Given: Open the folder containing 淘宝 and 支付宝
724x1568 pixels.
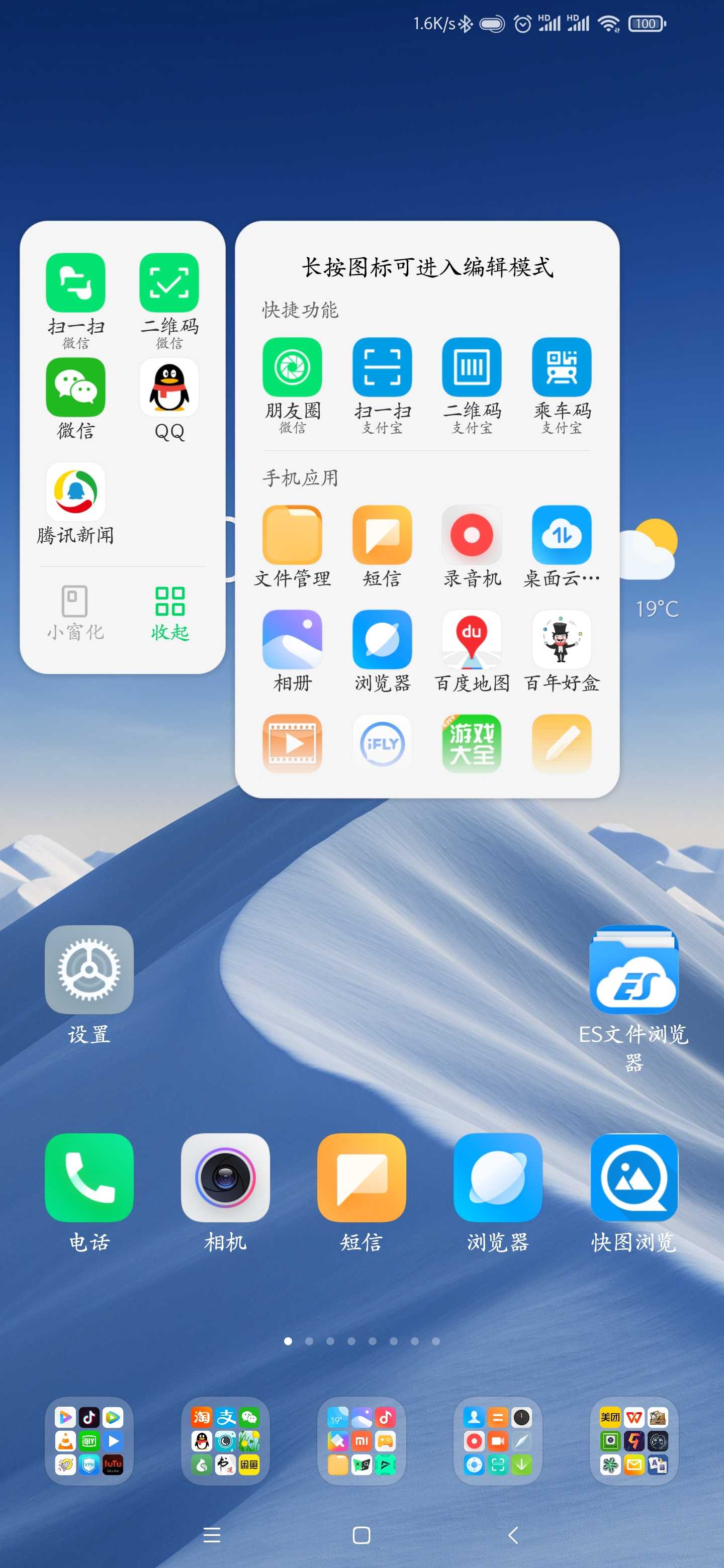Looking at the screenshot, I should [x=225, y=1441].
